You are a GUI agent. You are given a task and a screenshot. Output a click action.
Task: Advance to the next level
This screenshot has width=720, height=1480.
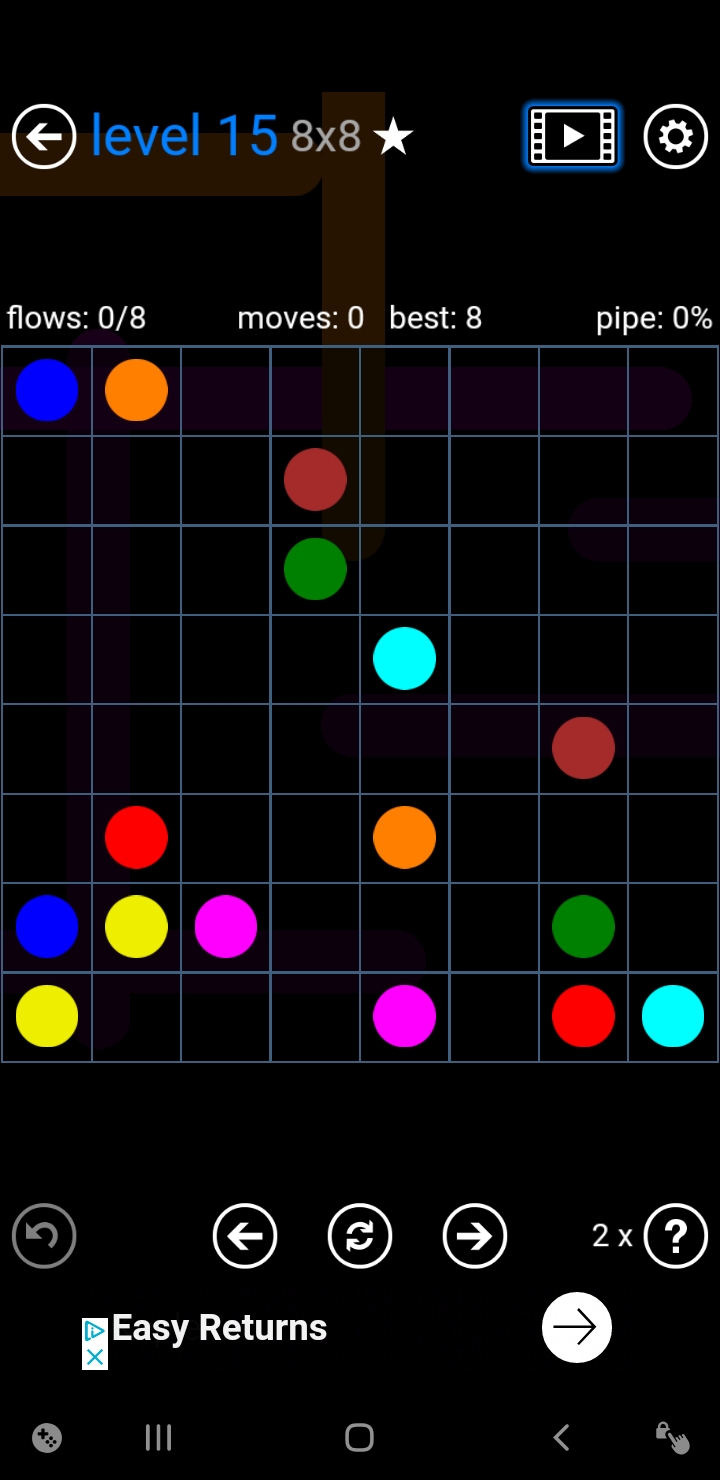point(475,1236)
